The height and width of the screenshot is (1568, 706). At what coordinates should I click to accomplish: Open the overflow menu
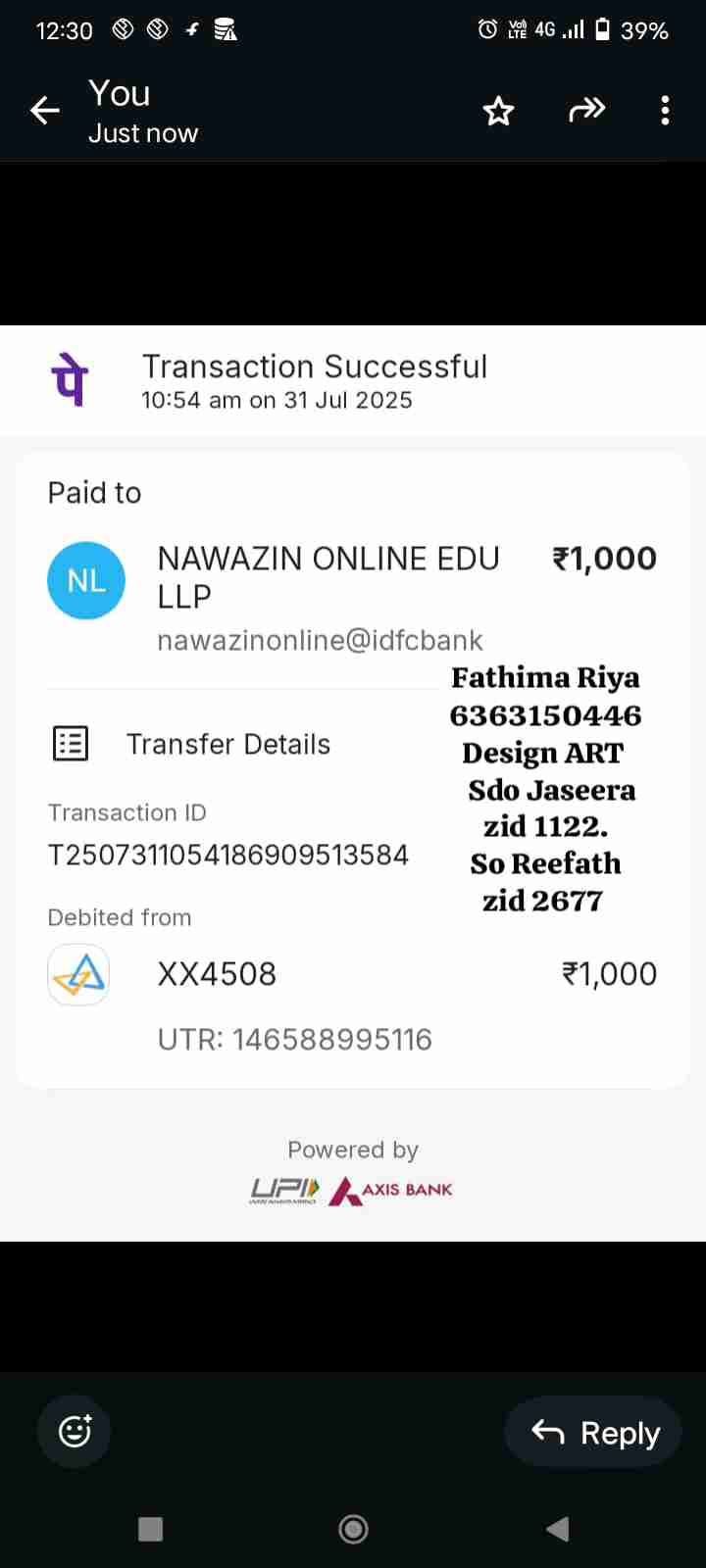point(665,111)
